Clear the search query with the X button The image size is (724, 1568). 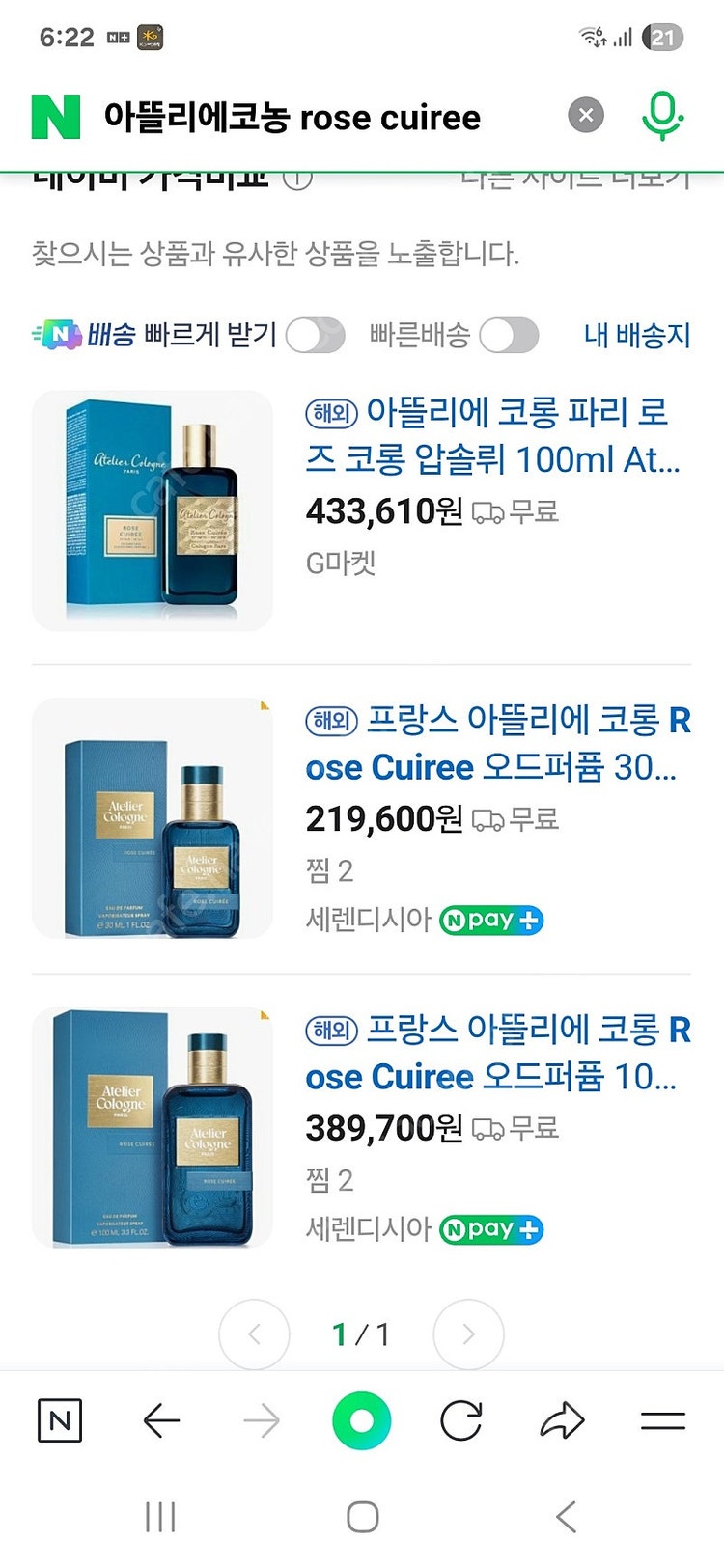pyautogui.click(x=585, y=115)
